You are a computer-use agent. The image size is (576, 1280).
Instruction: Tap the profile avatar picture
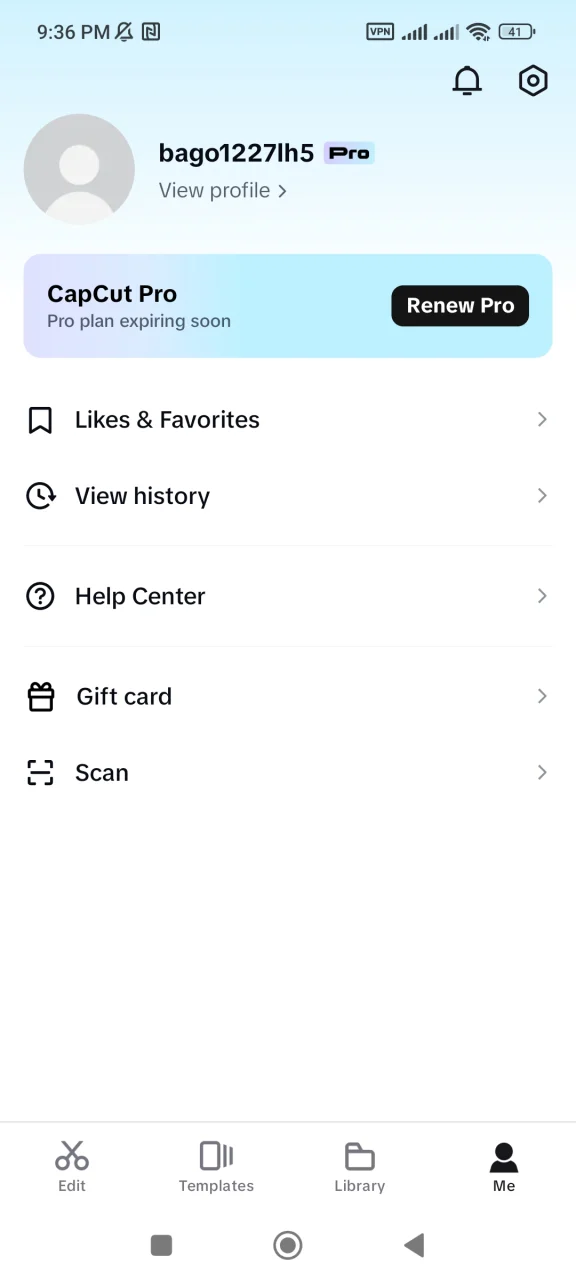pos(79,169)
